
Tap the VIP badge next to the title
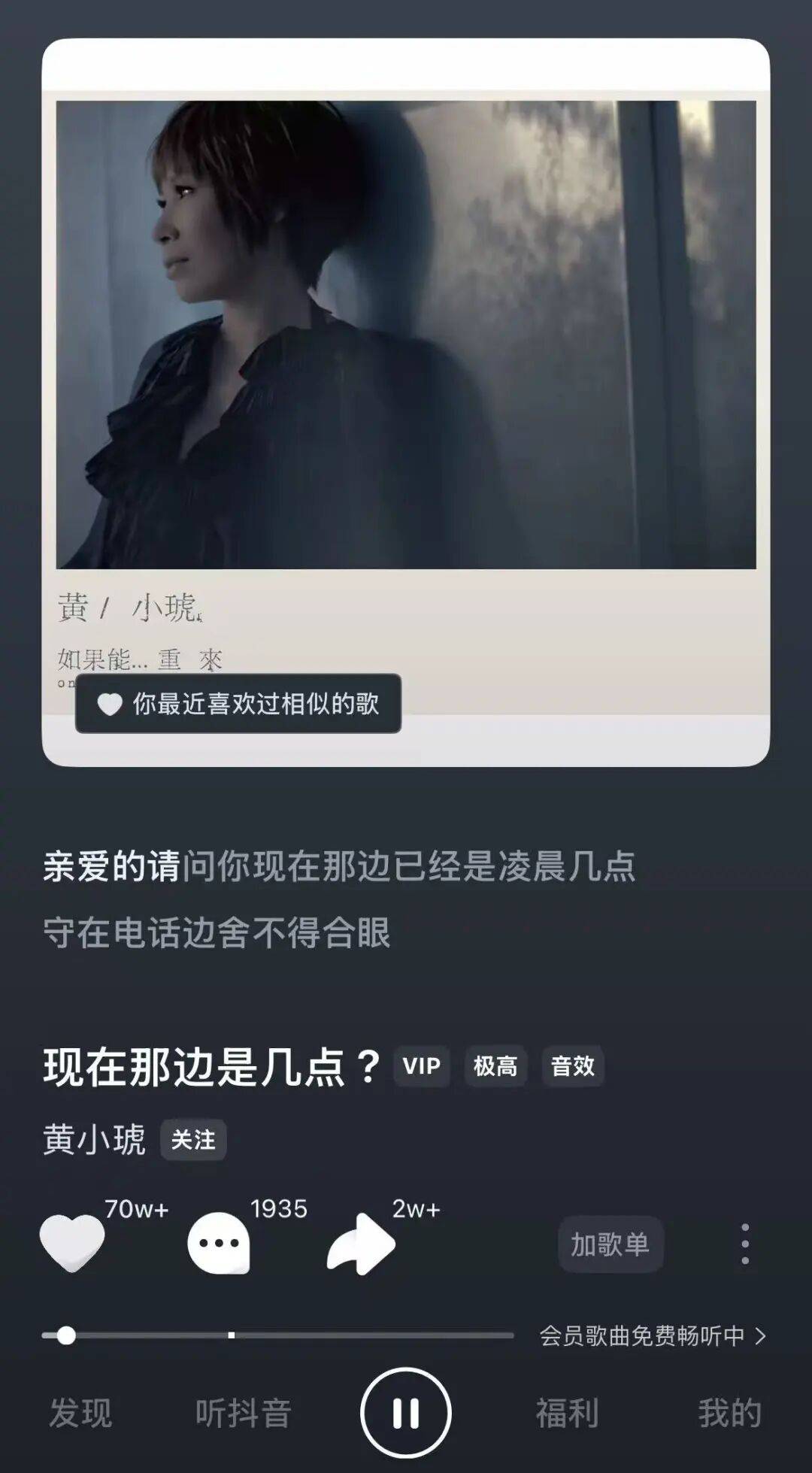421,1066
